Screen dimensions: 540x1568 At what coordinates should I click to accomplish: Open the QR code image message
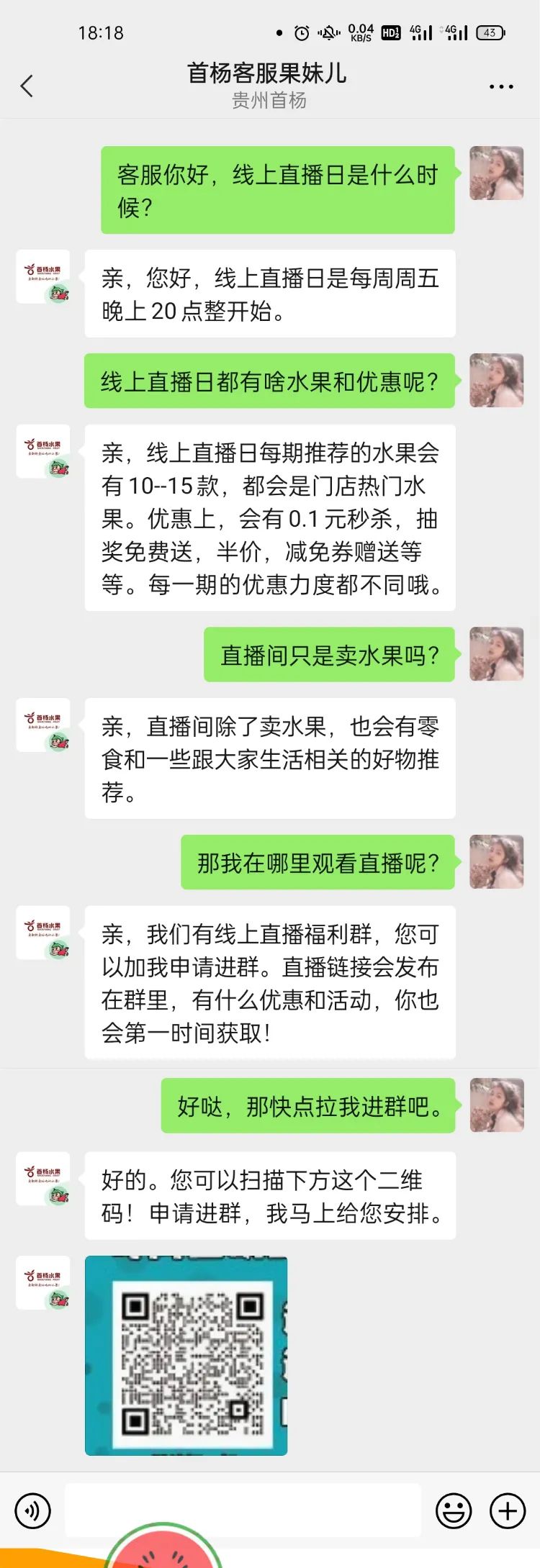(186, 1356)
